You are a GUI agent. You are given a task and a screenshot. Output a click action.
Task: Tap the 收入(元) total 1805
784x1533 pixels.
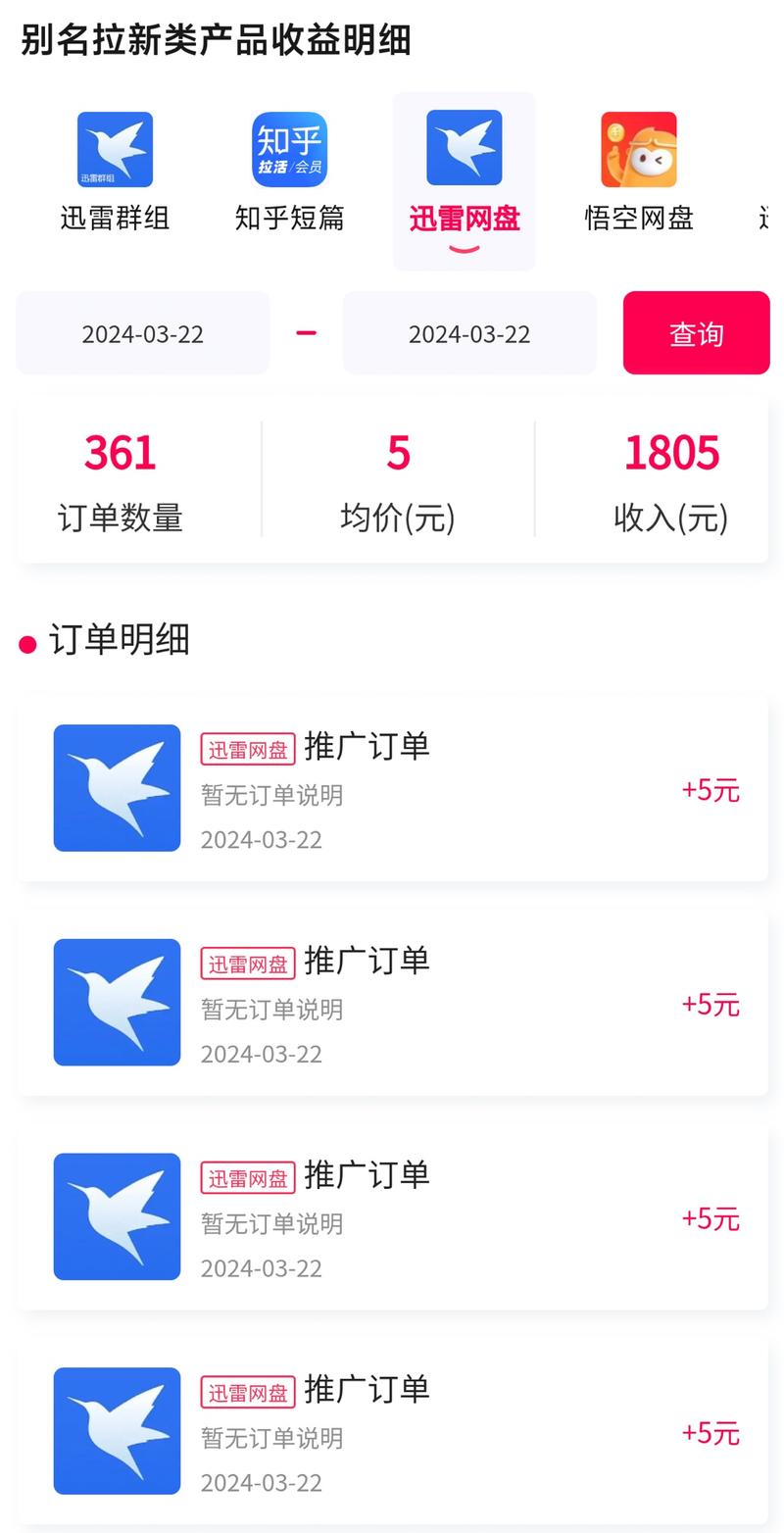672,452
